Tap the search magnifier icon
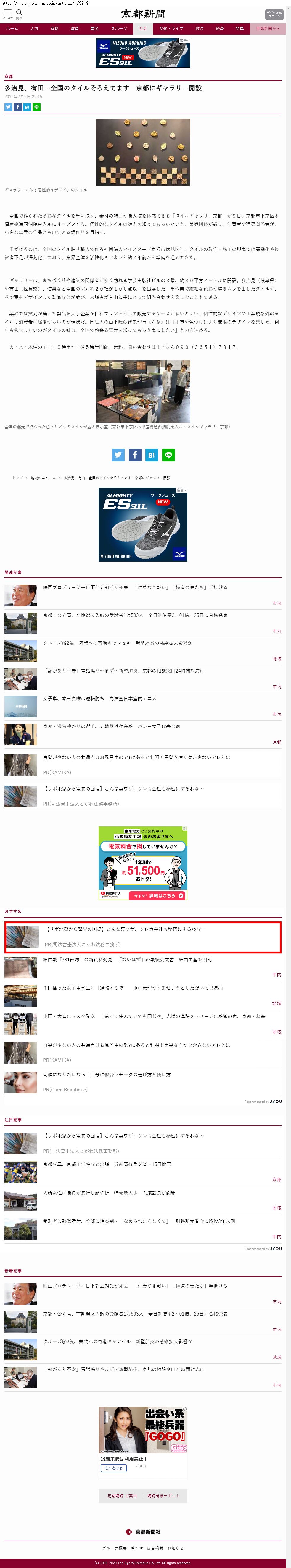The height and width of the screenshot is (1568, 291). 19,13
